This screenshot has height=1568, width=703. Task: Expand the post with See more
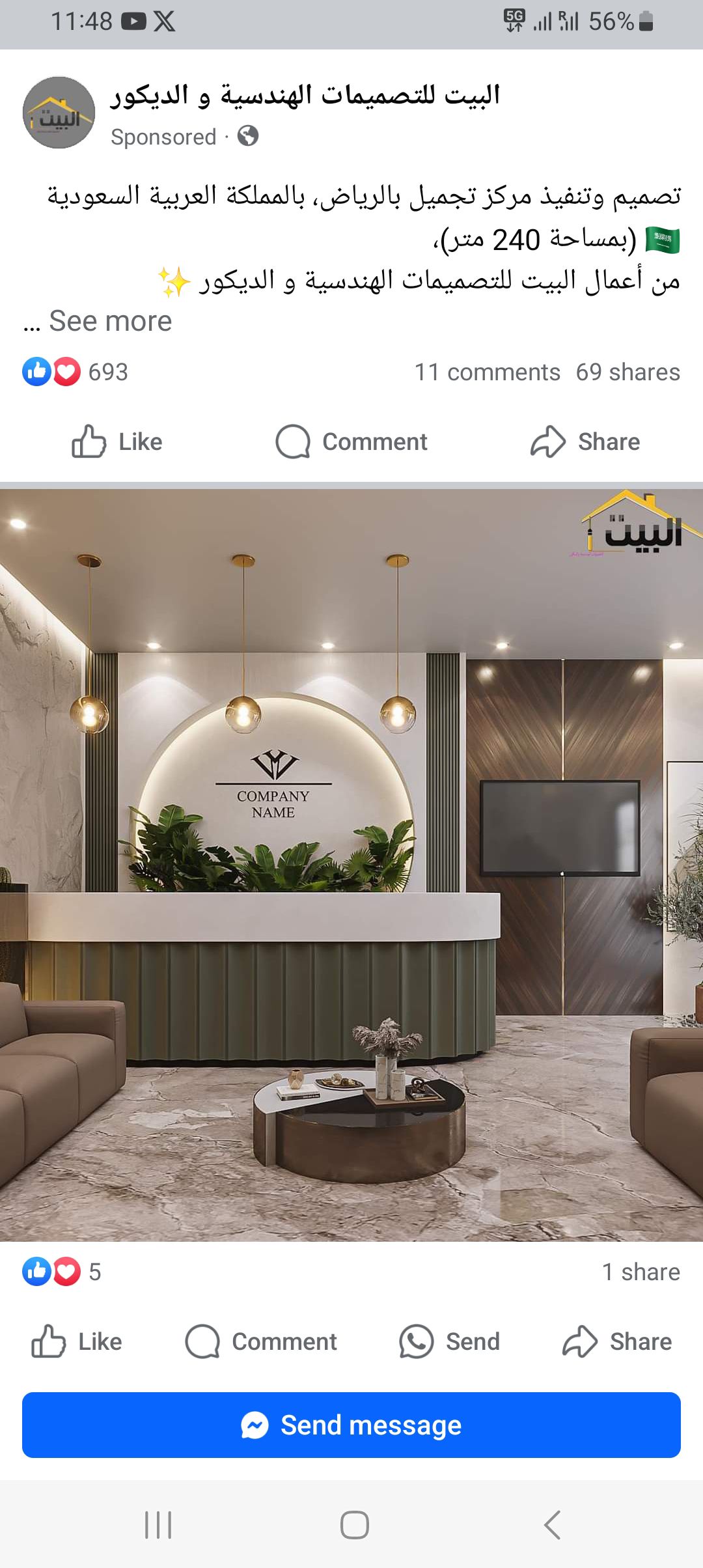coord(109,320)
